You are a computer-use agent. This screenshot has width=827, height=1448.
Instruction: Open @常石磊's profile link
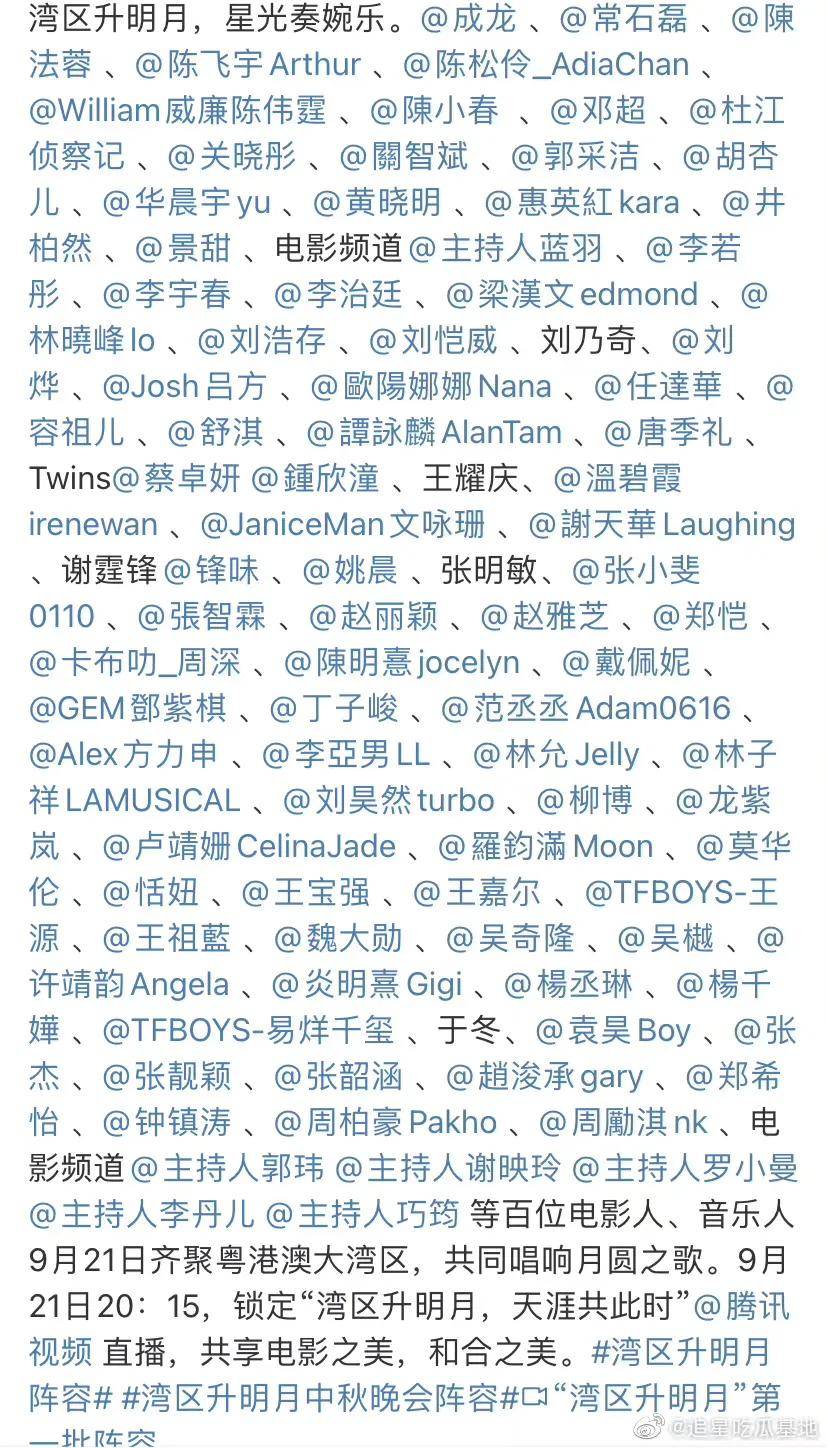coord(623,19)
